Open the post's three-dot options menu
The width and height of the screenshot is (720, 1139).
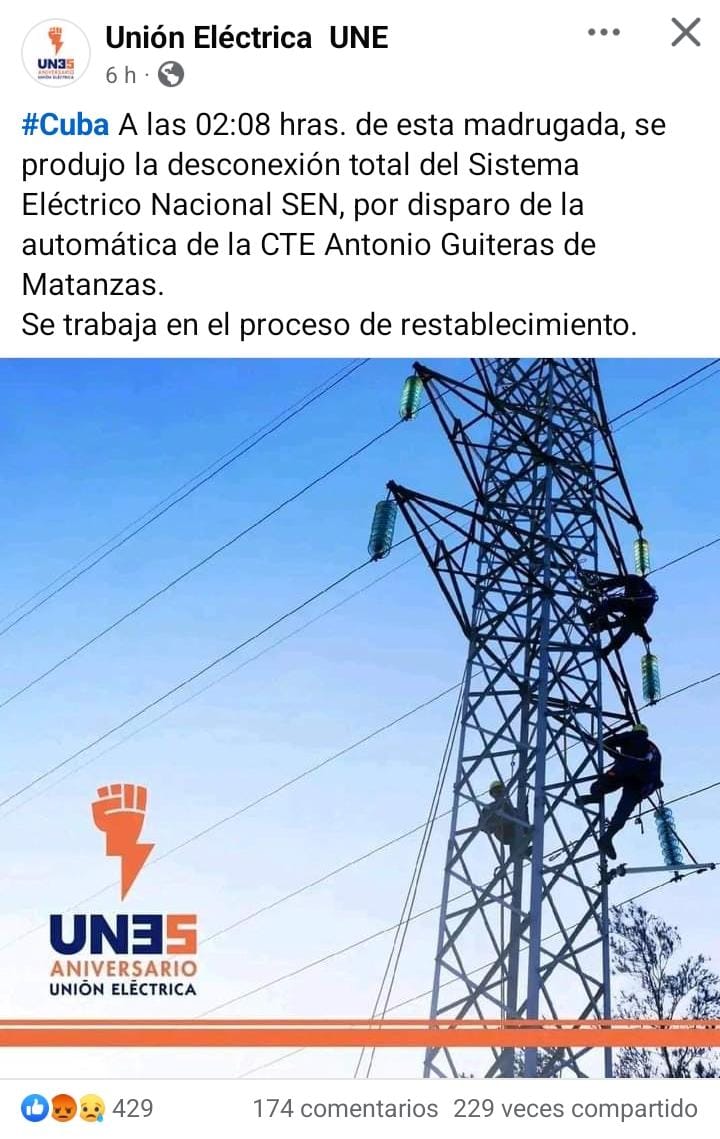coord(604,33)
